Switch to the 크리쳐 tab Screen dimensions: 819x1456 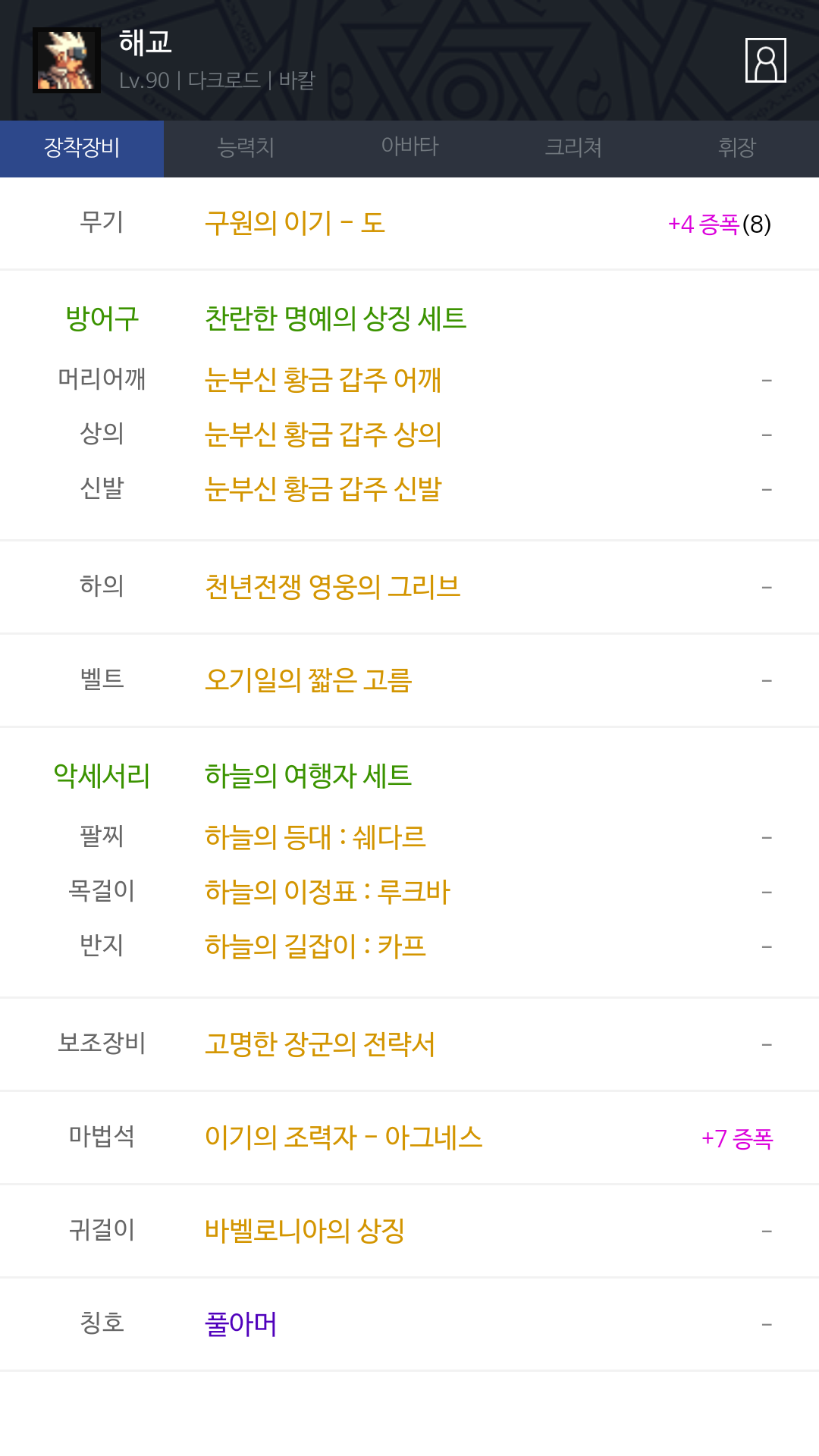coord(573,149)
